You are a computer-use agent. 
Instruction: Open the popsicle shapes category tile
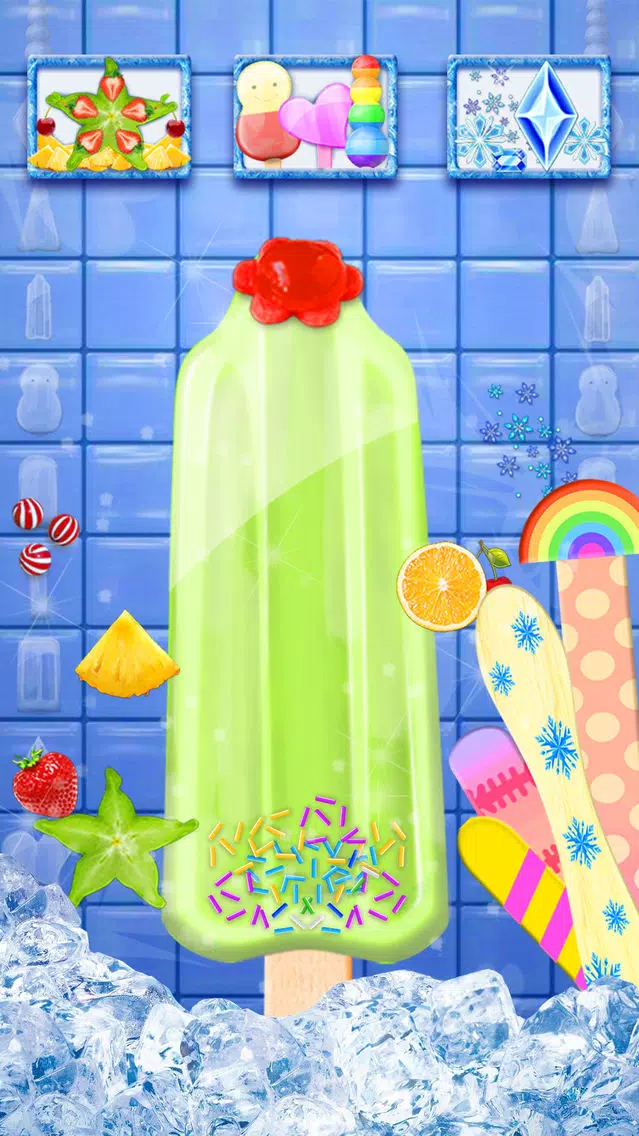tap(315, 117)
